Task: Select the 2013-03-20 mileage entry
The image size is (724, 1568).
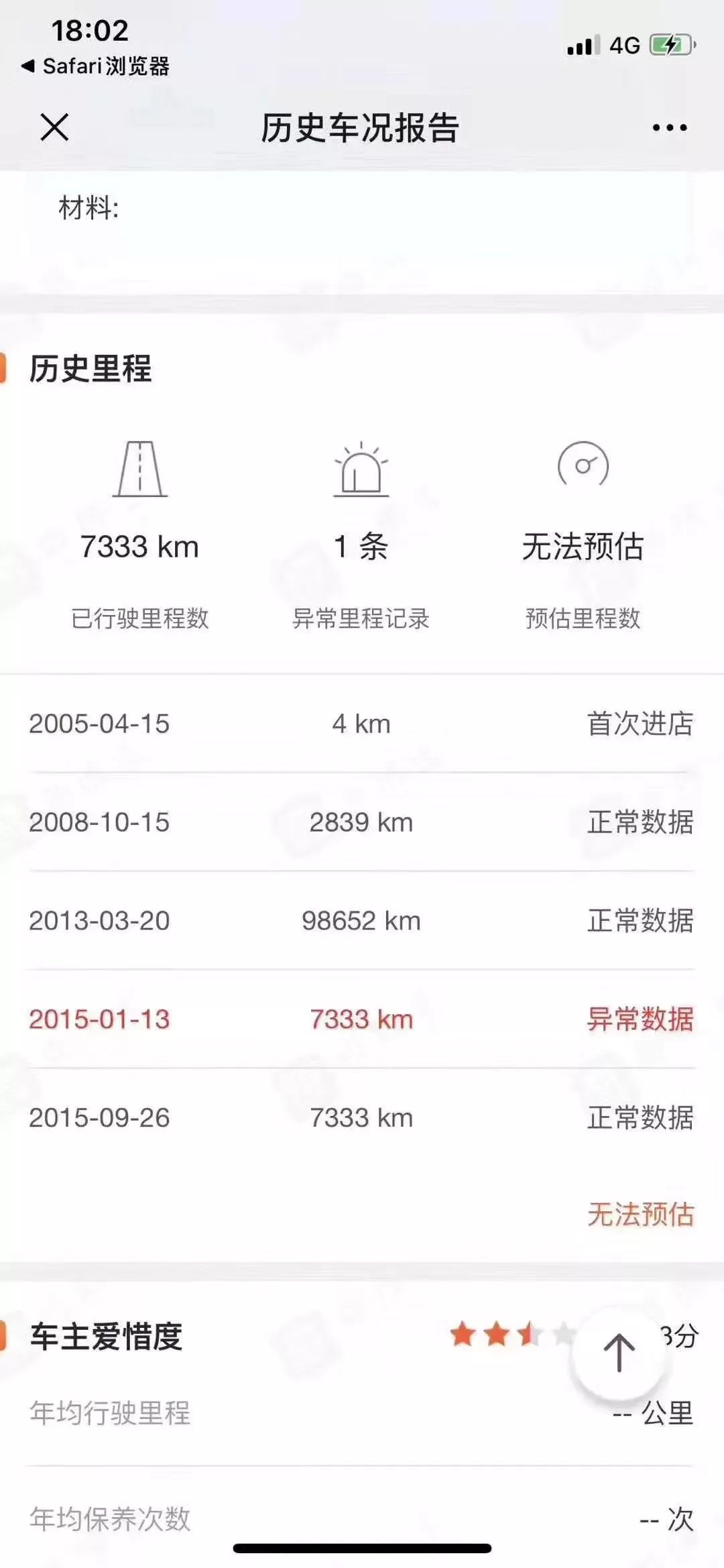Action: (x=362, y=921)
